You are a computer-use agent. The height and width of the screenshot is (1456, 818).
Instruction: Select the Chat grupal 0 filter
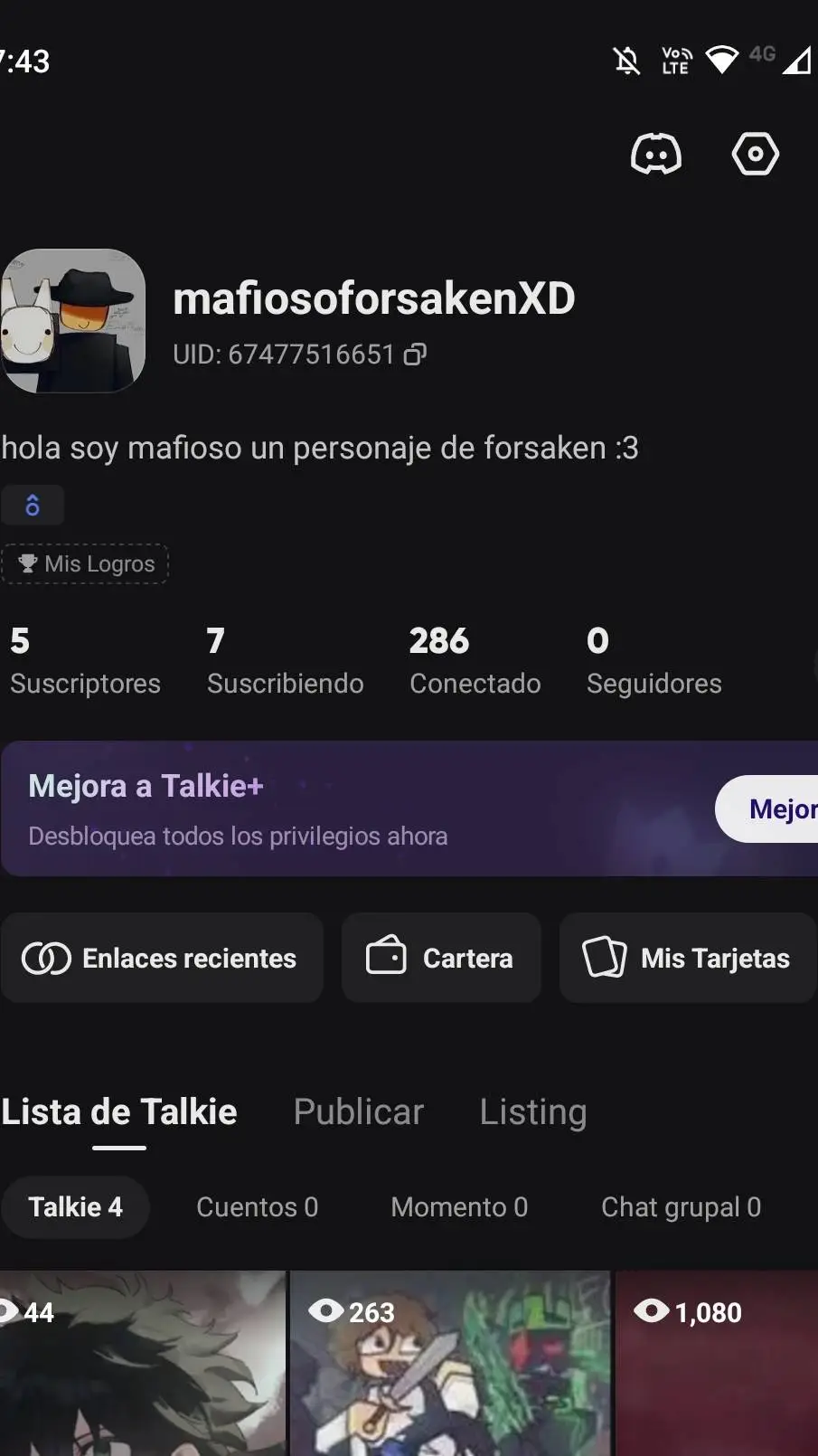[682, 1206]
